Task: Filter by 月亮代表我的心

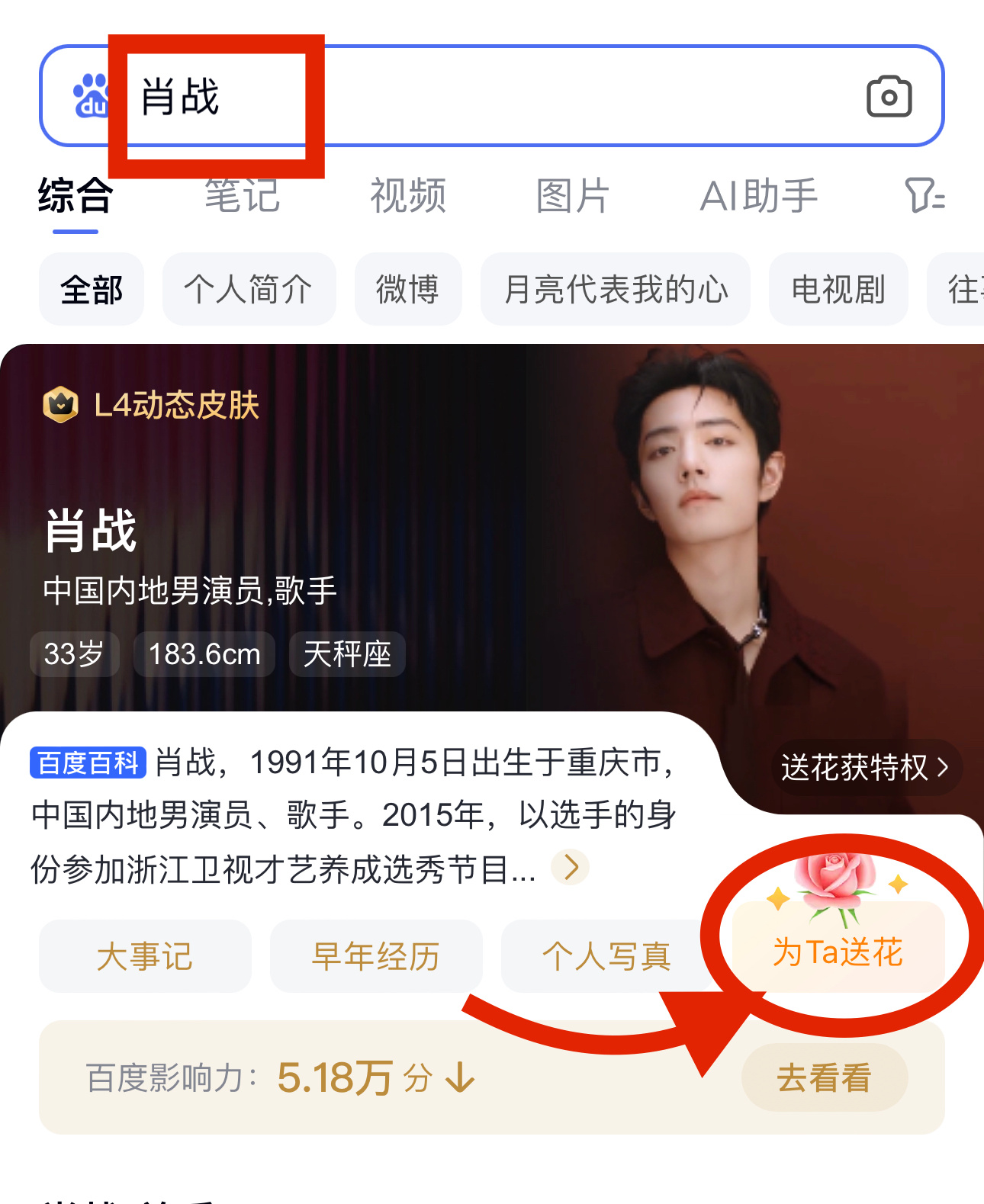Action: [x=615, y=290]
